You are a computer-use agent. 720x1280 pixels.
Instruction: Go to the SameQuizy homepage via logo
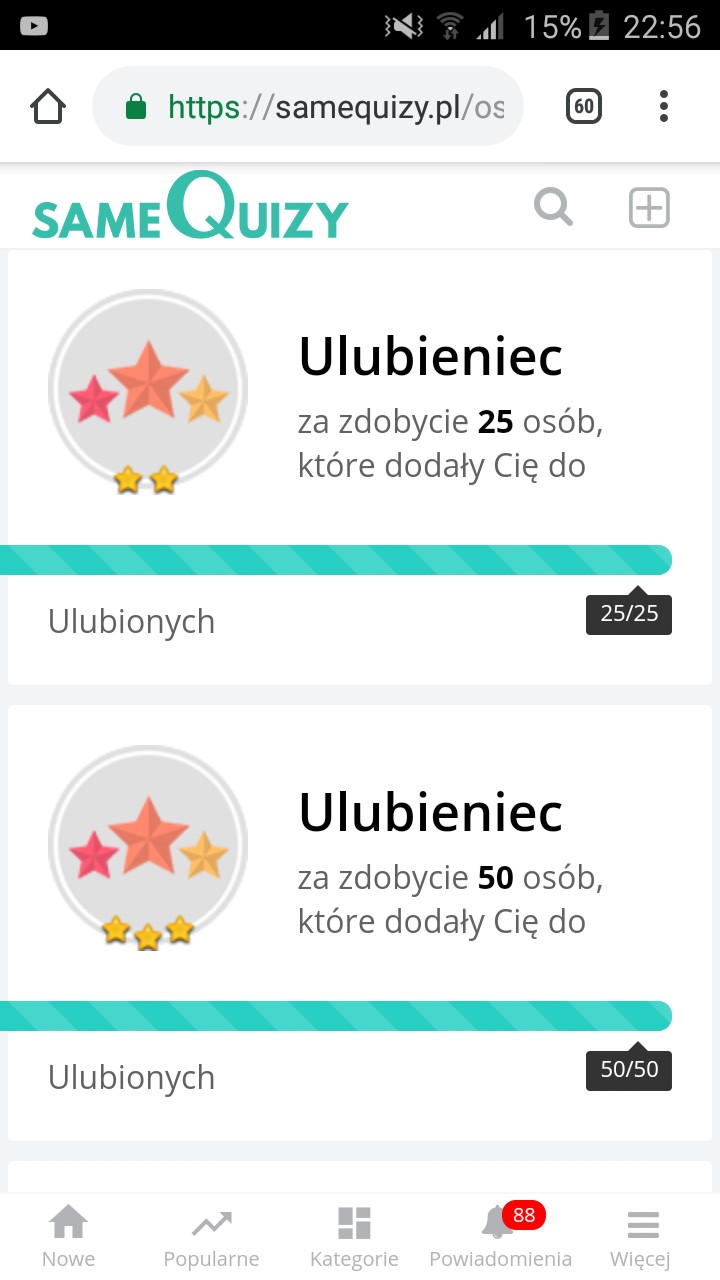(x=190, y=208)
